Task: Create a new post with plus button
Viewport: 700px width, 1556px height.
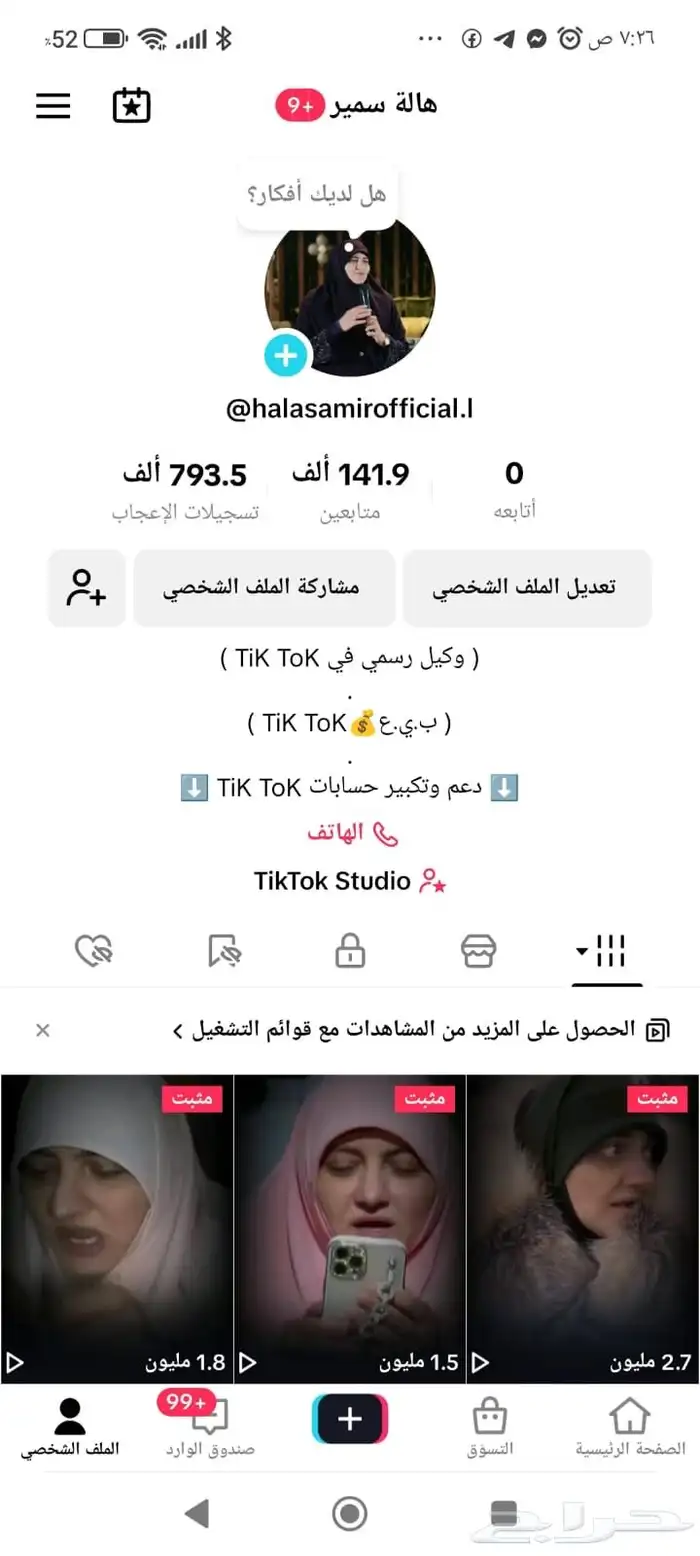Action: point(350,1418)
